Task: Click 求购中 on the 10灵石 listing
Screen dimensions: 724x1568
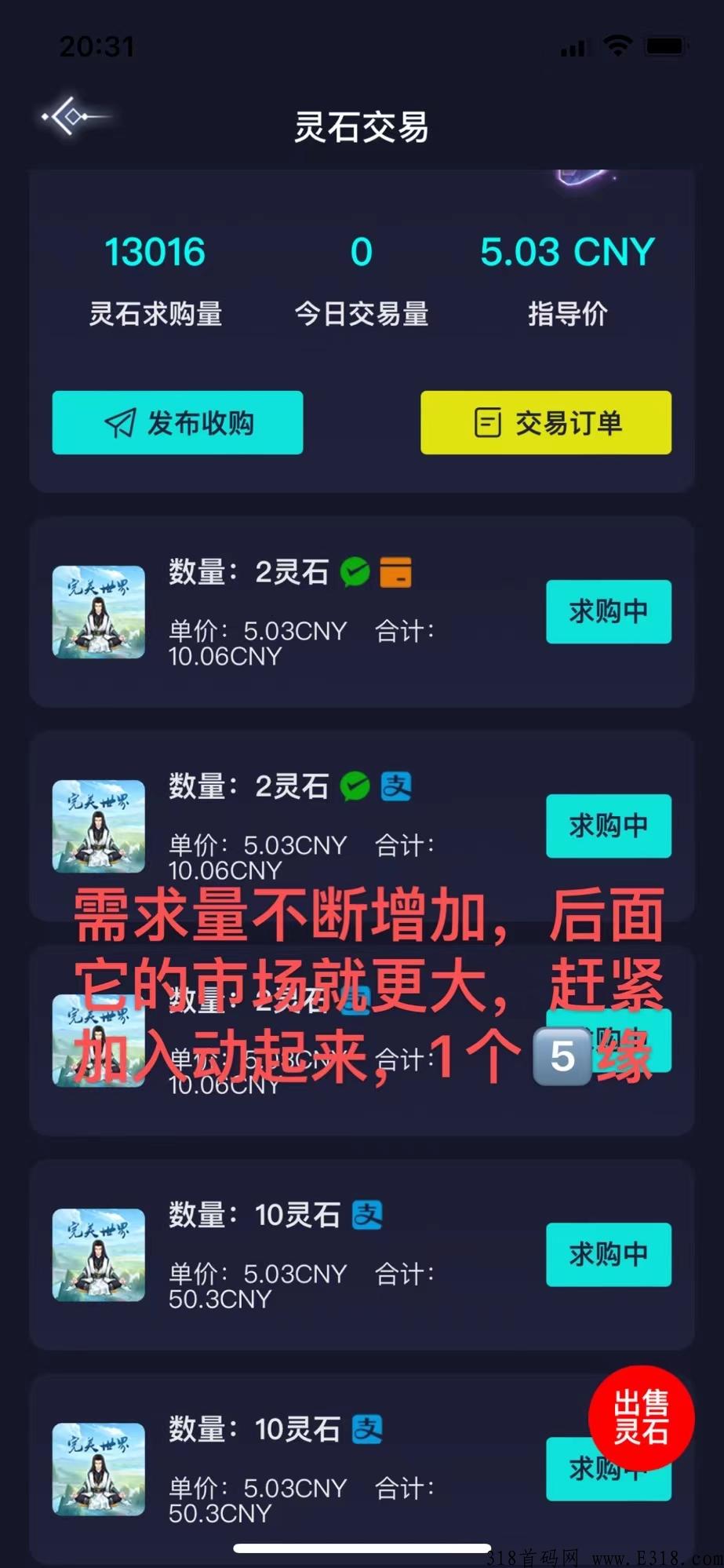Action: (x=608, y=1255)
